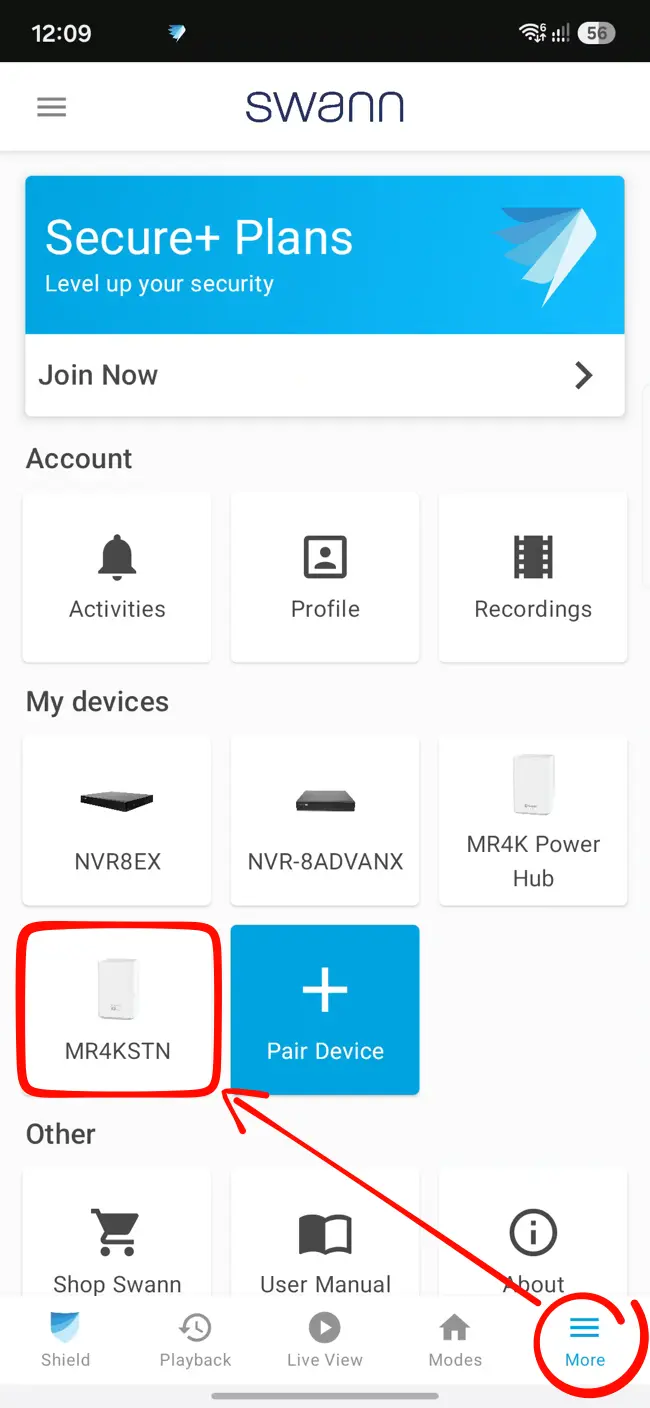Image resolution: width=650 pixels, height=1408 pixels.
Task: View Recordings
Action: point(533,577)
